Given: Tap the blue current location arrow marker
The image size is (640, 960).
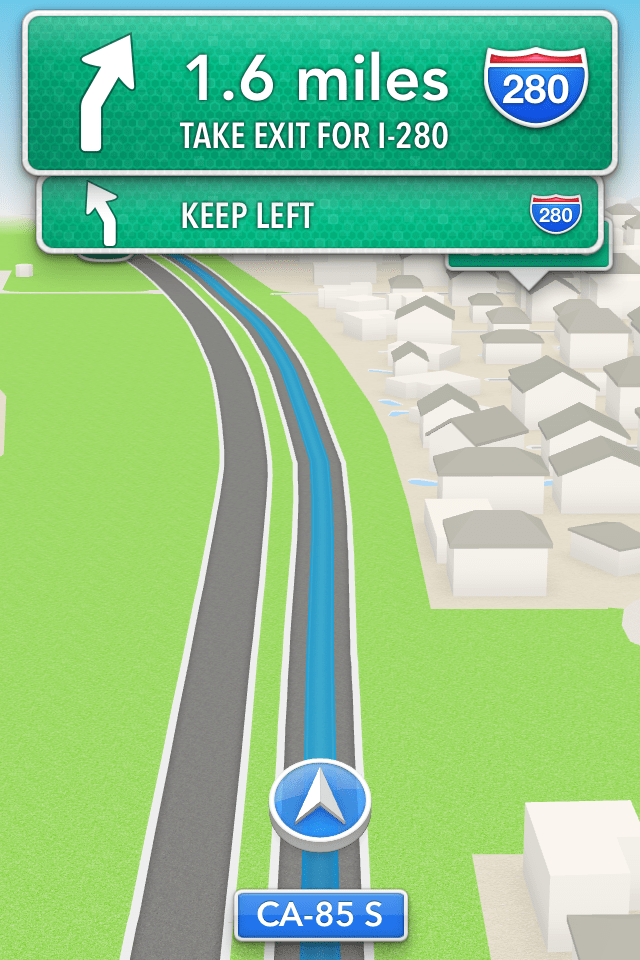Looking at the screenshot, I should click(x=320, y=803).
